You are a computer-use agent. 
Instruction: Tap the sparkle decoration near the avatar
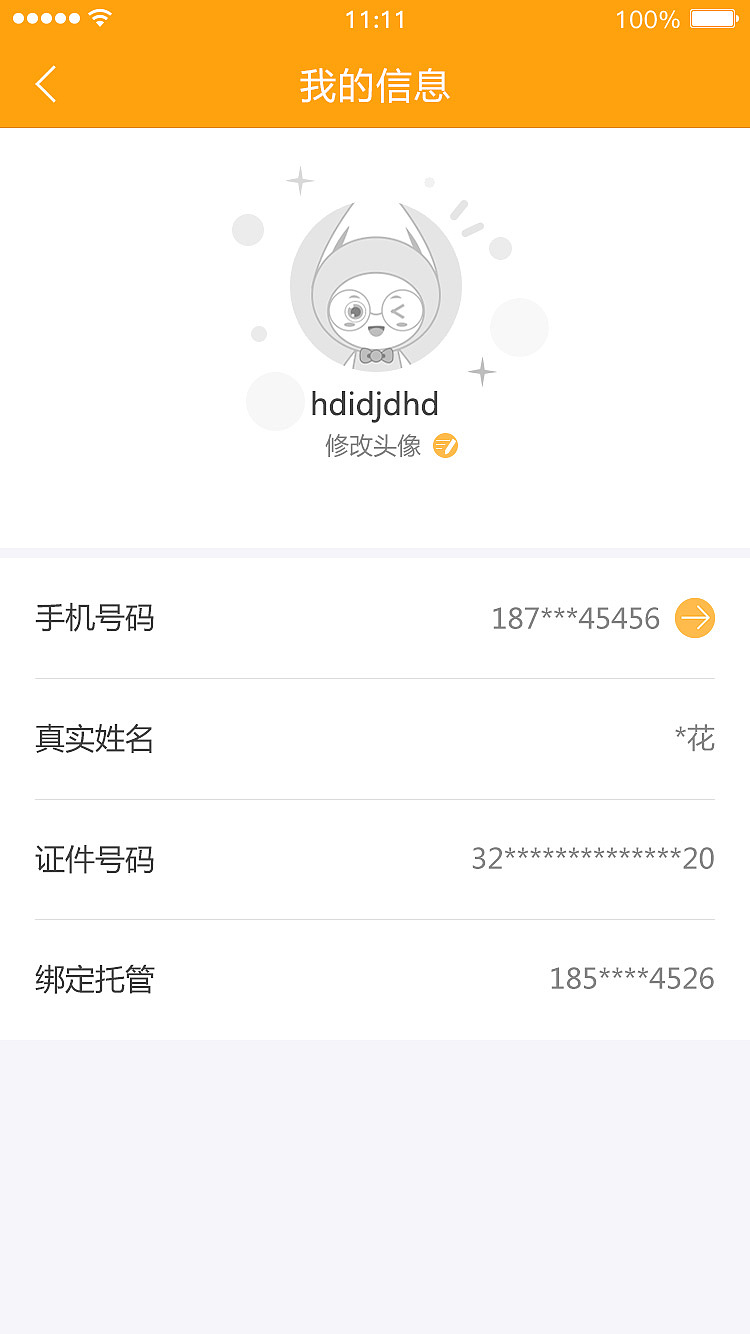pos(298,182)
